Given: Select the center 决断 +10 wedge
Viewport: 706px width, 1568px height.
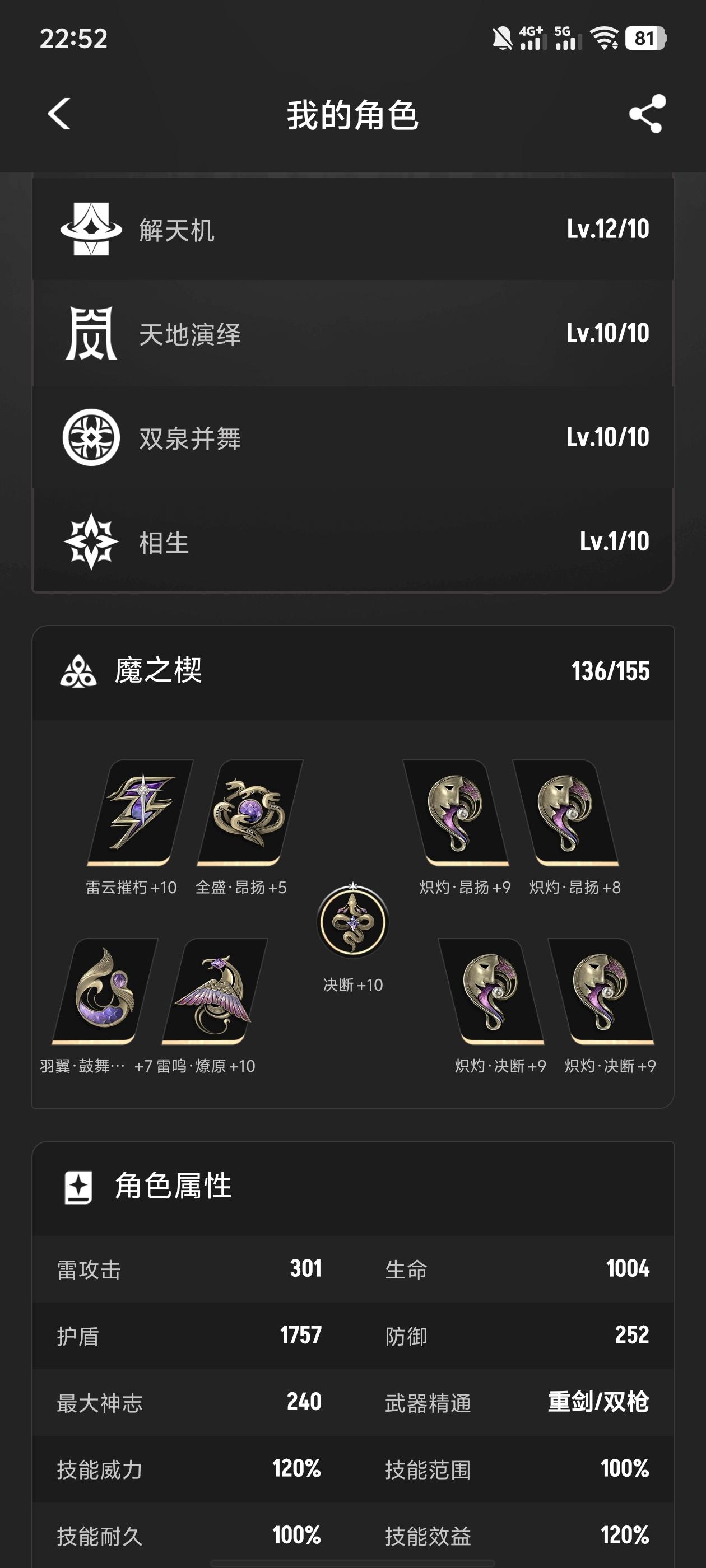Looking at the screenshot, I should [352, 922].
